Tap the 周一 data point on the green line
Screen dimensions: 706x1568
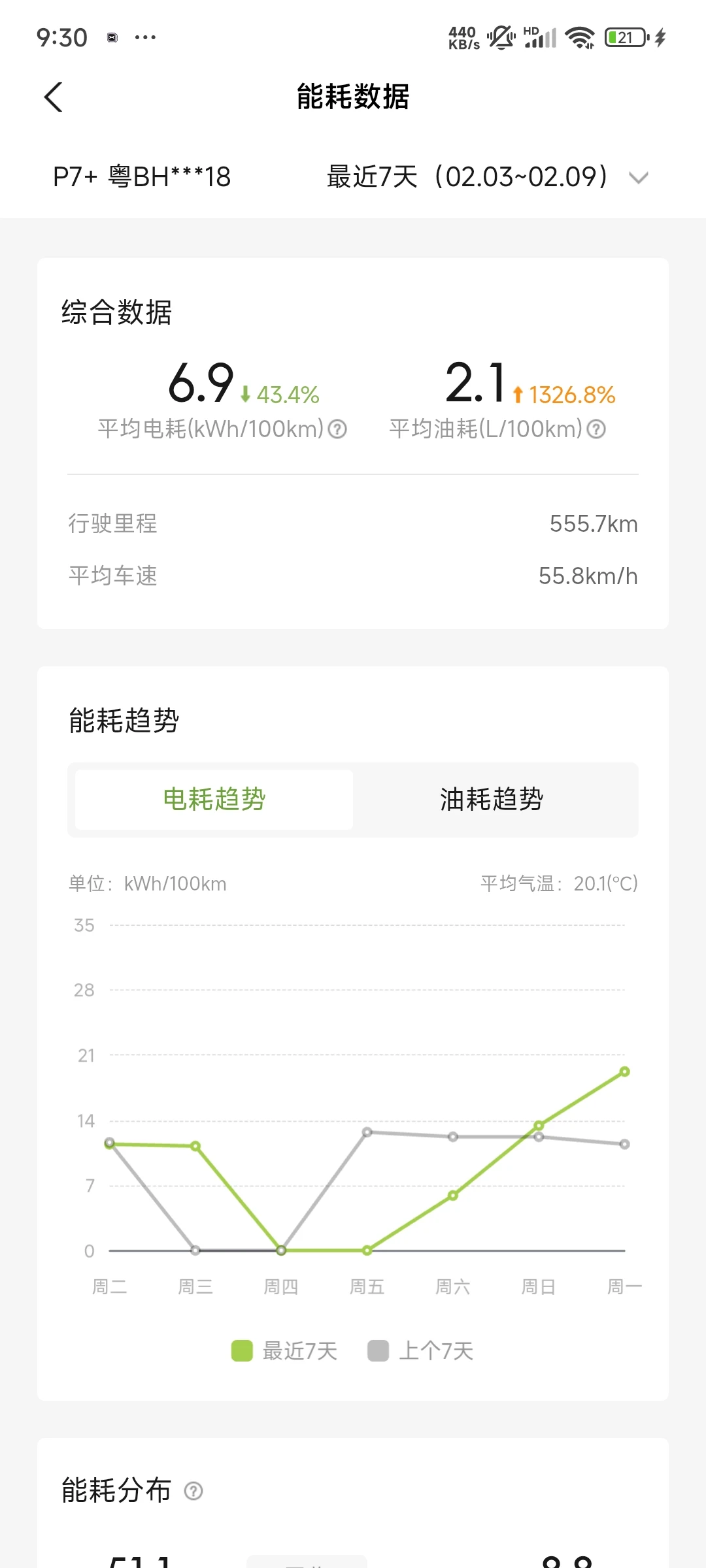click(624, 1071)
